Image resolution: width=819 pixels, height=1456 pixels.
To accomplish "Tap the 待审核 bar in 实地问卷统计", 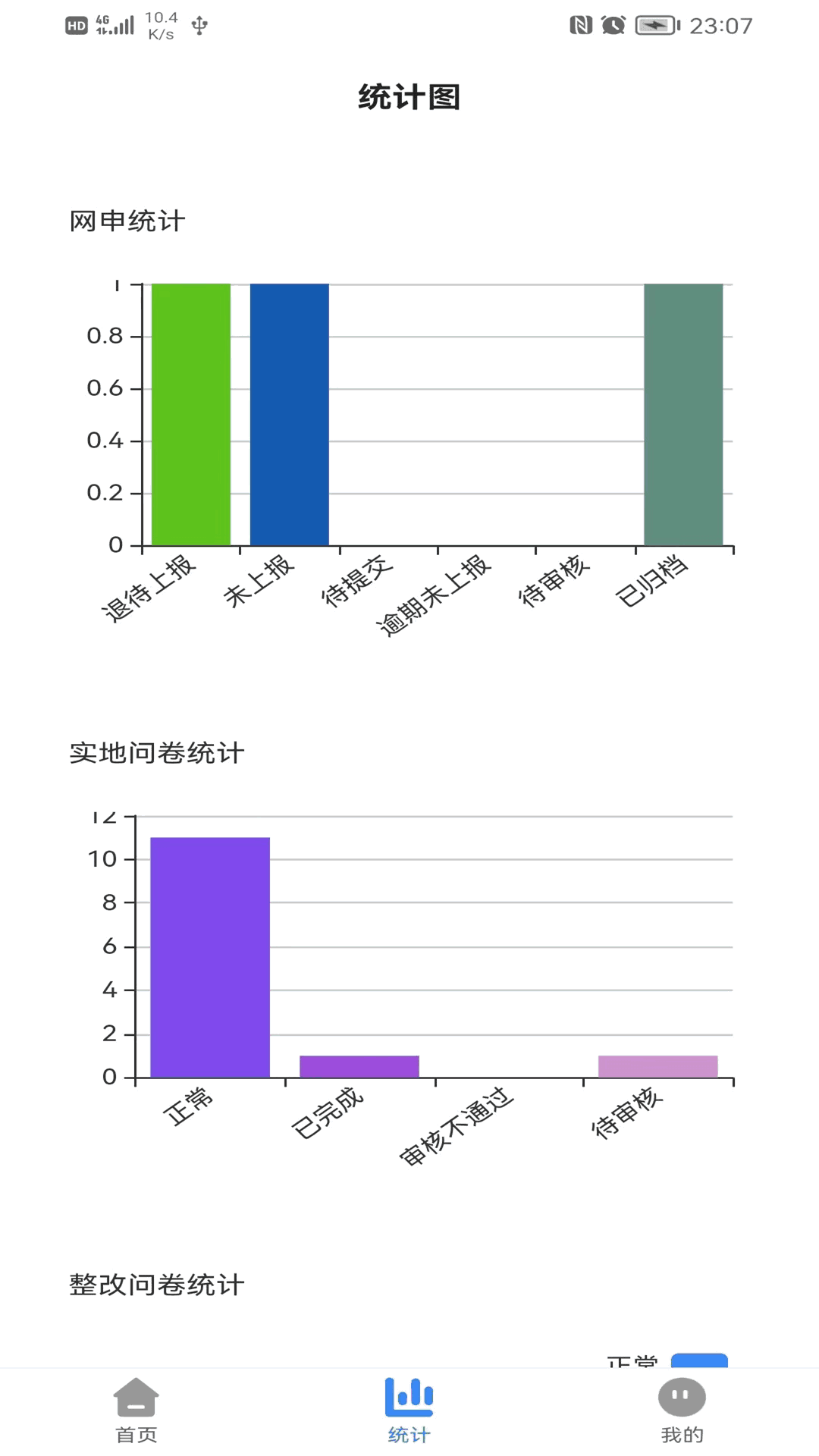I will click(657, 1066).
